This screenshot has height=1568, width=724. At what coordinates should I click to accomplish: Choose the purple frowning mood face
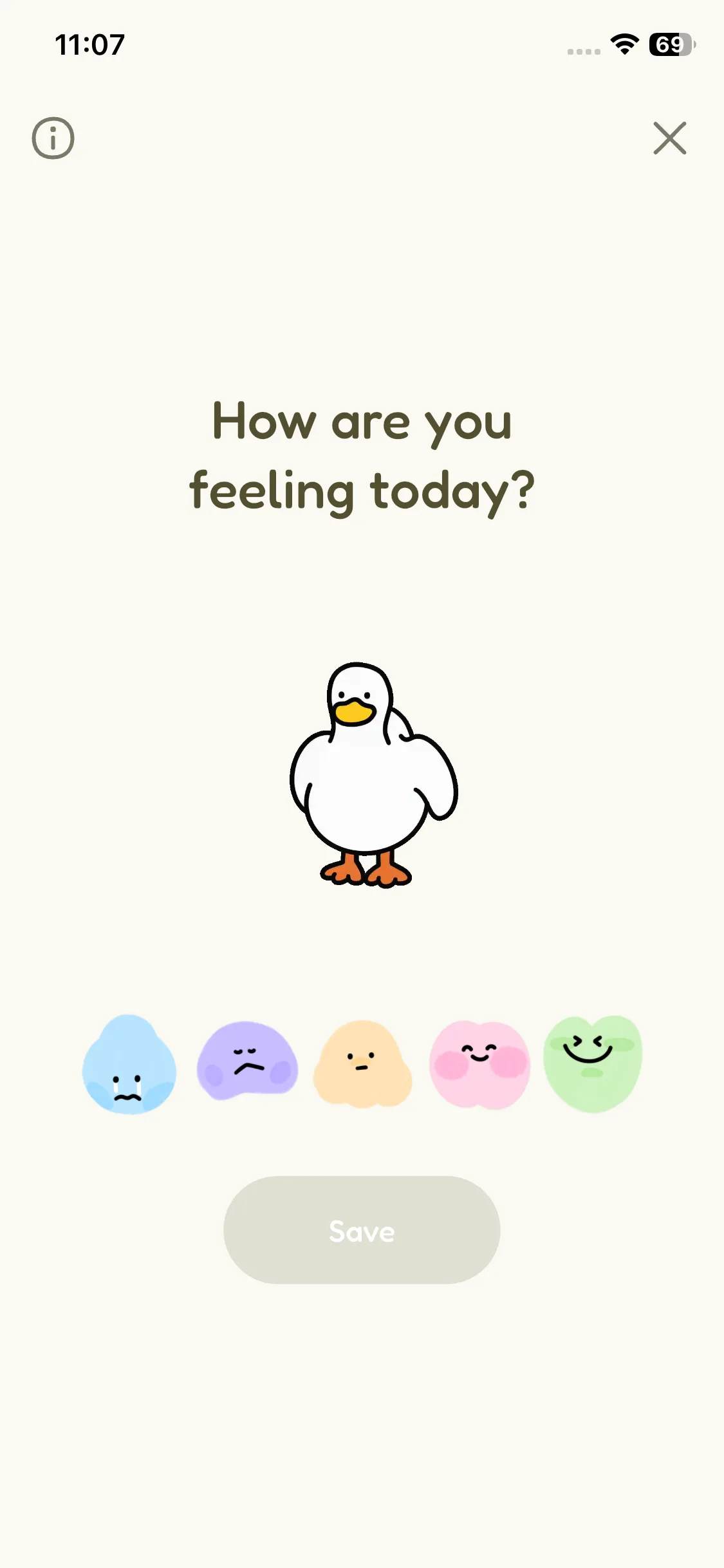pos(247,1061)
